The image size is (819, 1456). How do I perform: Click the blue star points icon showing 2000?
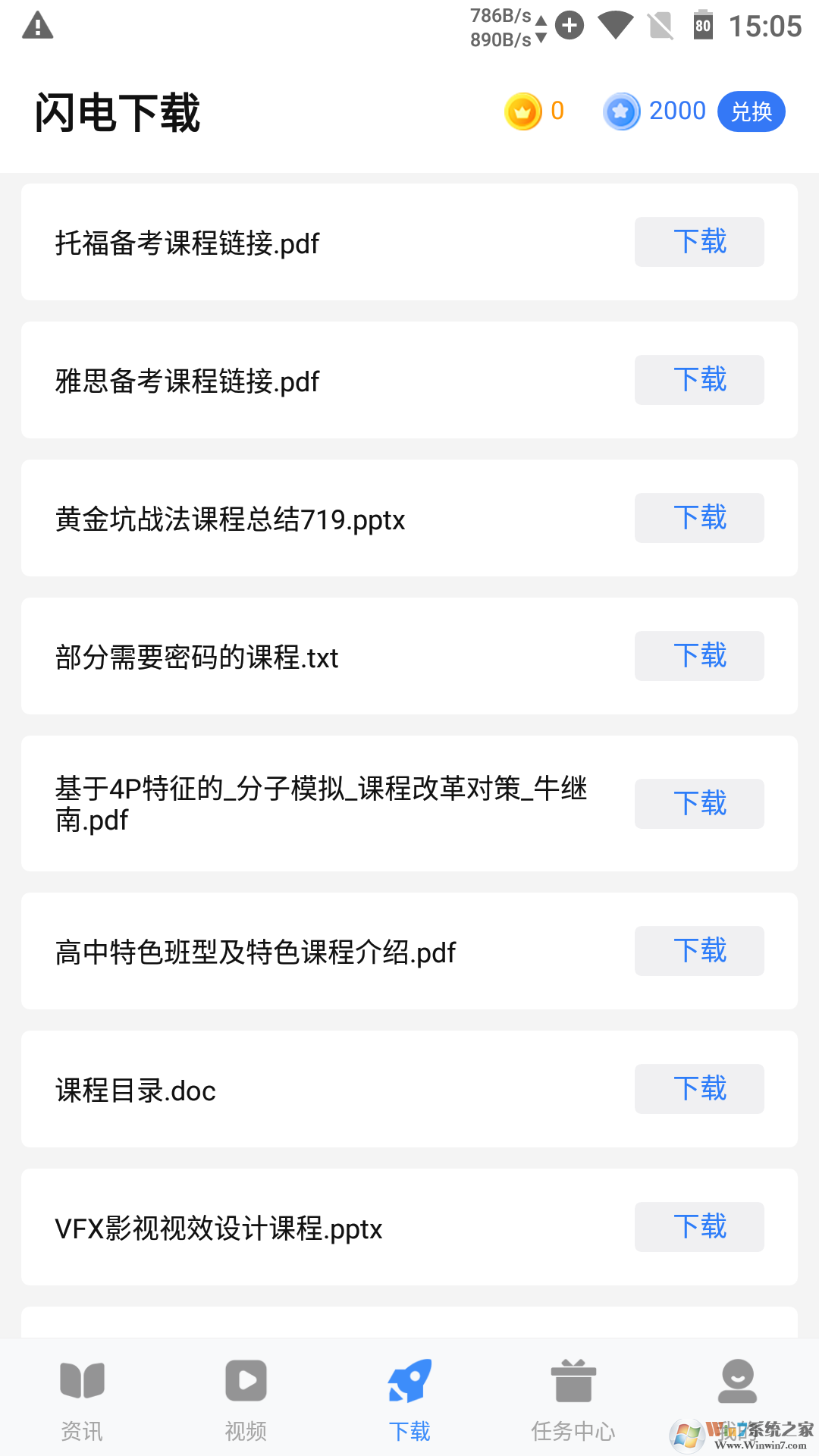click(x=621, y=111)
